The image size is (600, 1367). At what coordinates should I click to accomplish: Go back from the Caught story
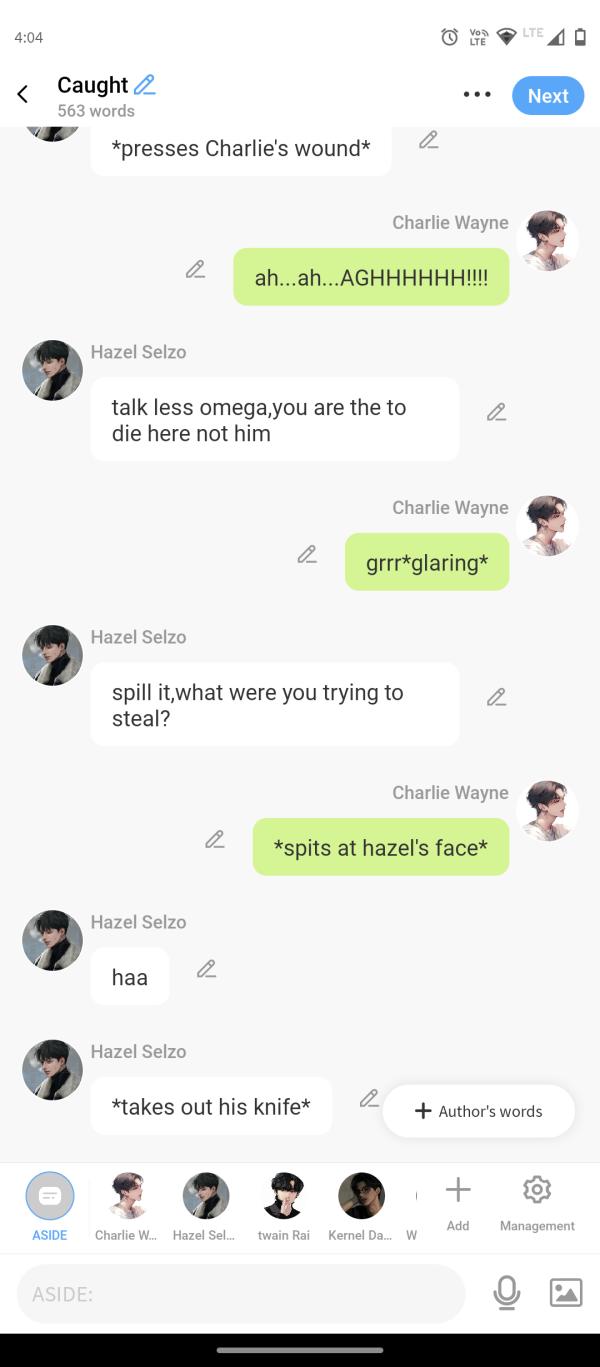click(x=23, y=95)
